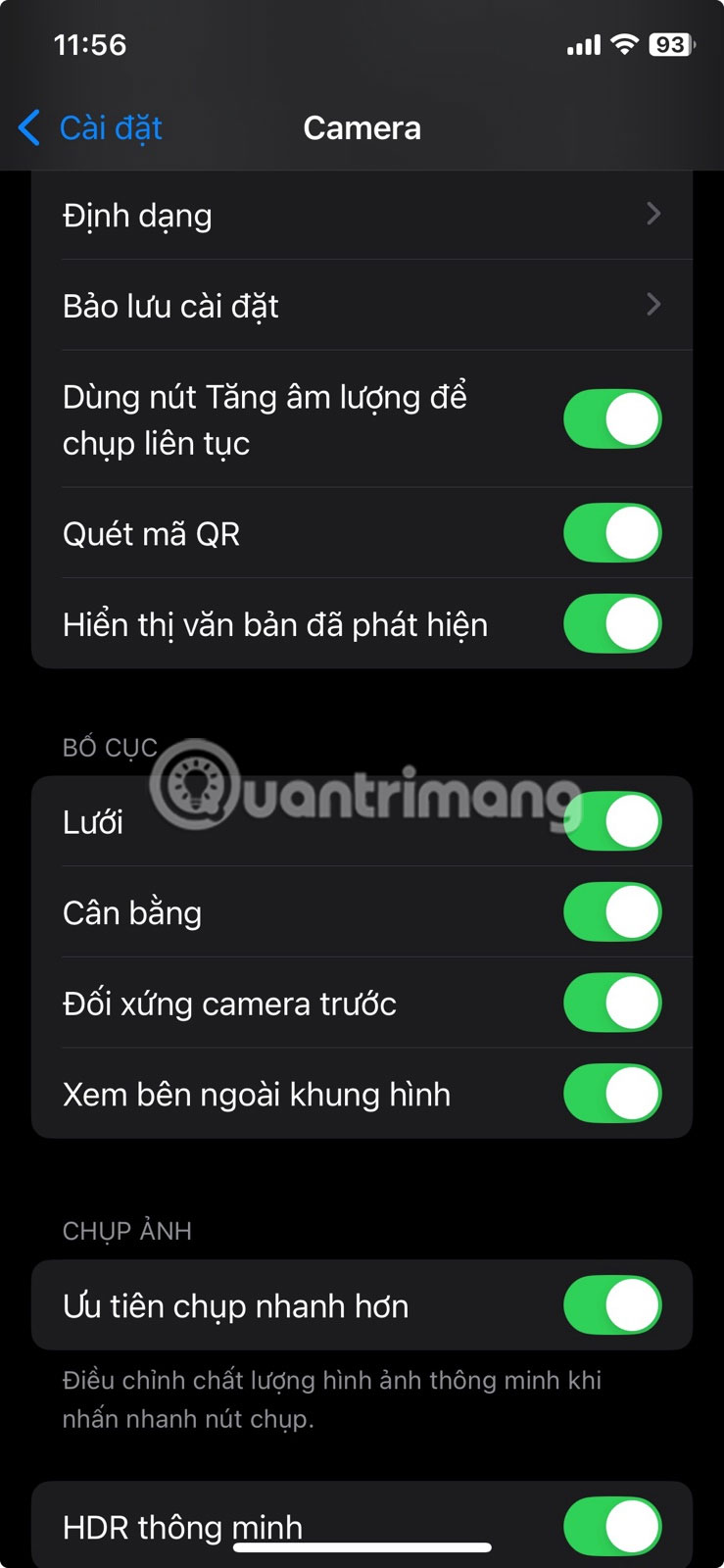Disable Xem bên ngoài khung hình
The height and width of the screenshot is (1568, 724).
[611, 1095]
